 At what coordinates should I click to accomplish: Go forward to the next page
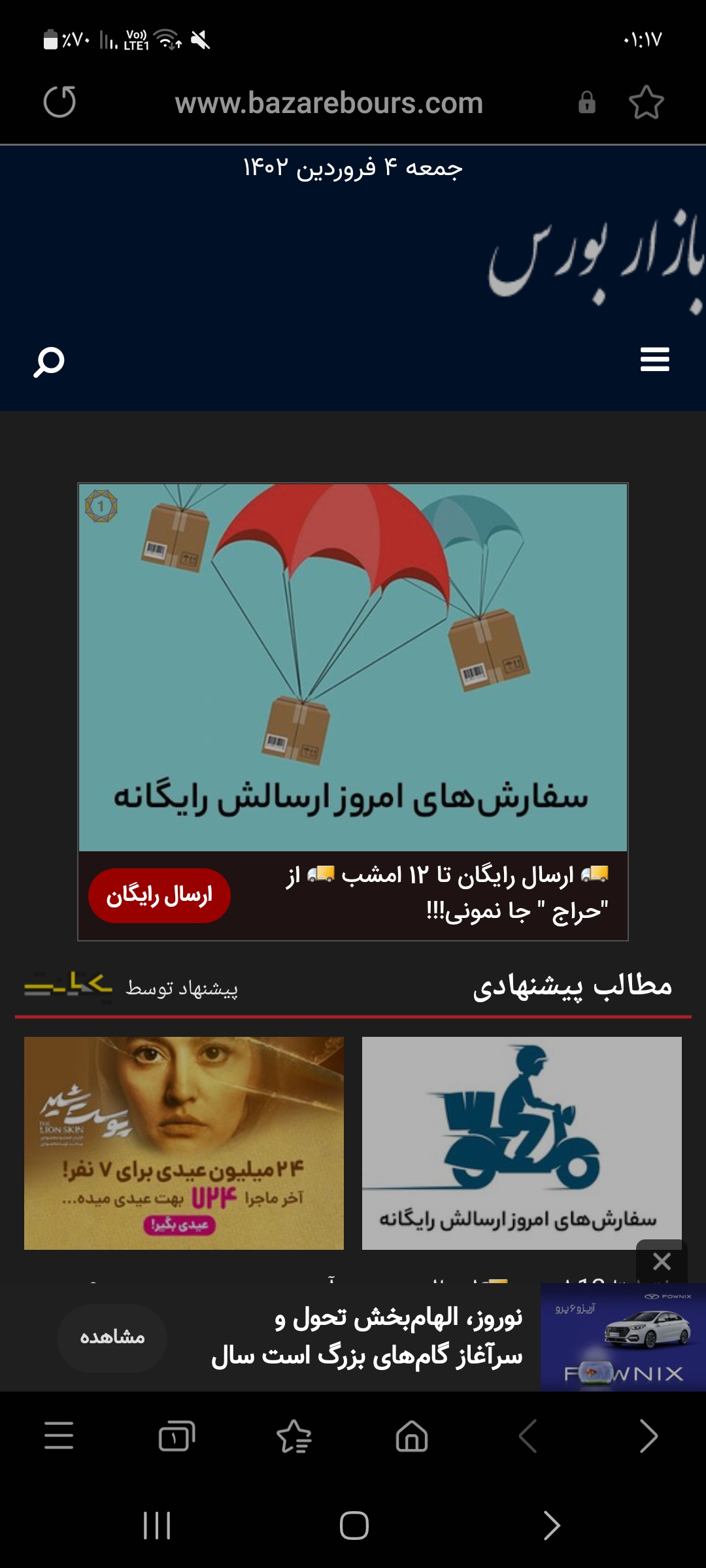(x=648, y=1435)
